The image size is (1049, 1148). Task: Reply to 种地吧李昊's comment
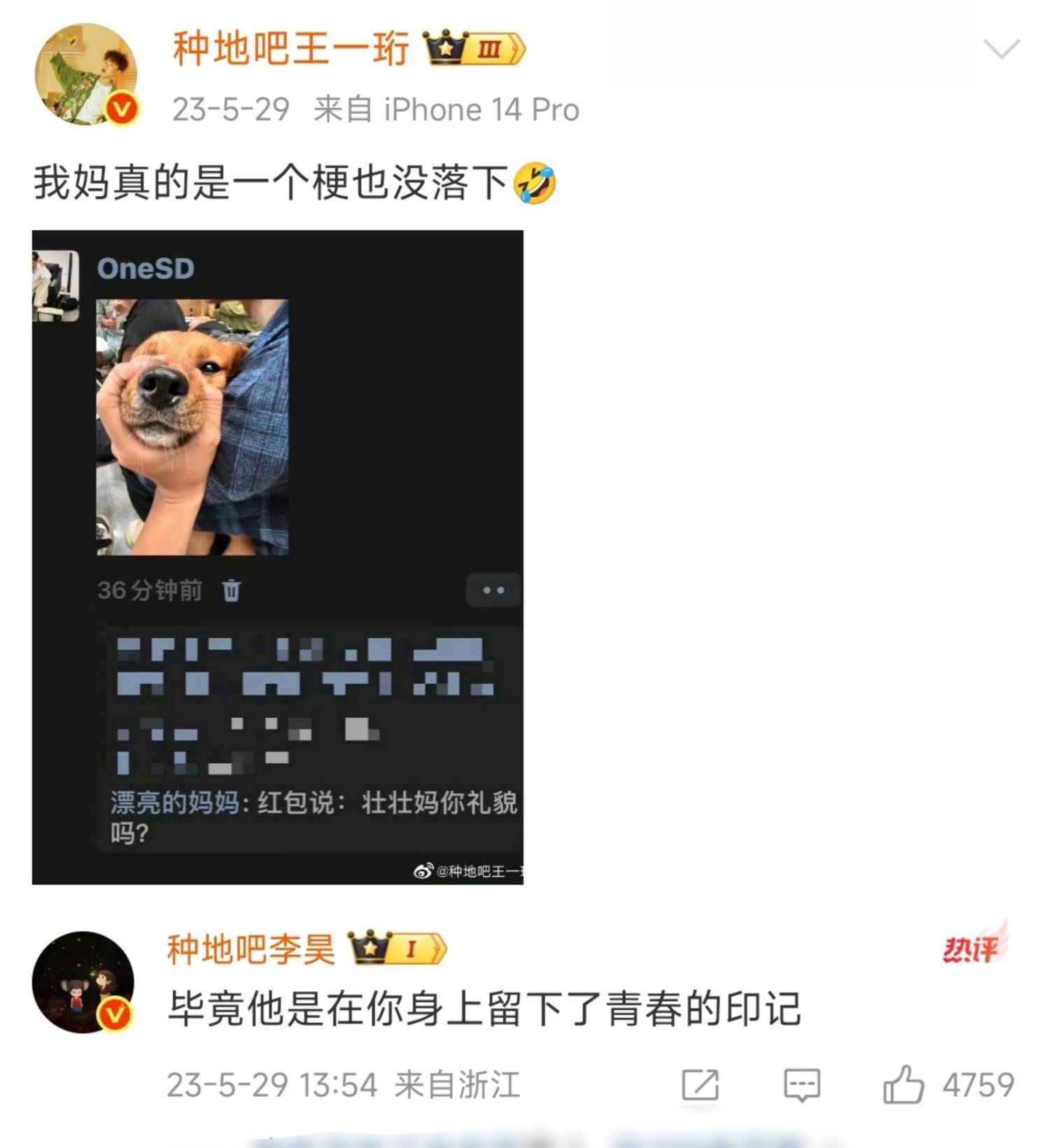[x=801, y=1085]
